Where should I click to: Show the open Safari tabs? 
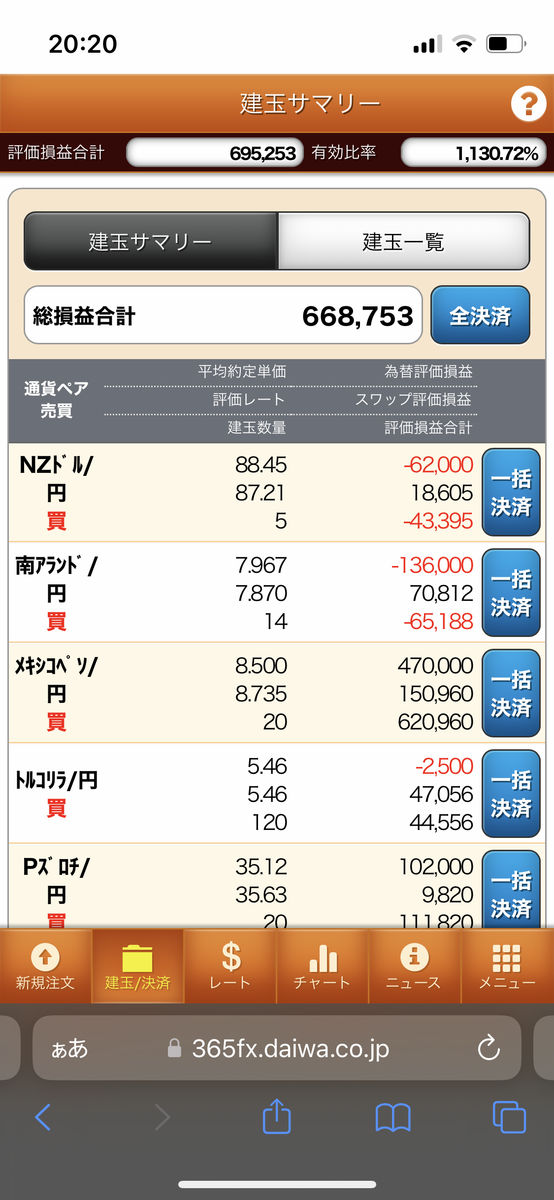pyautogui.click(x=510, y=1117)
